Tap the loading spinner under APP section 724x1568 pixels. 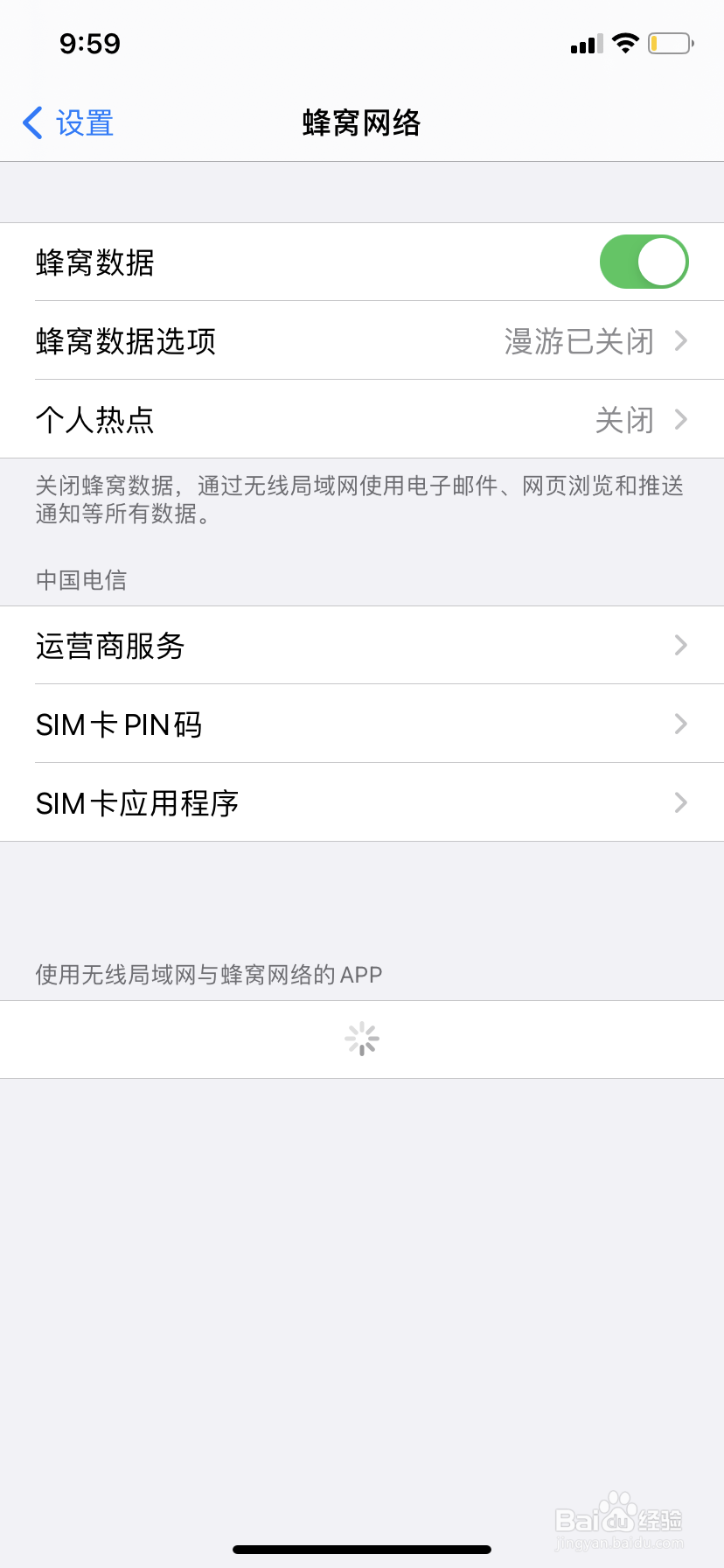pyautogui.click(x=361, y=1039)
